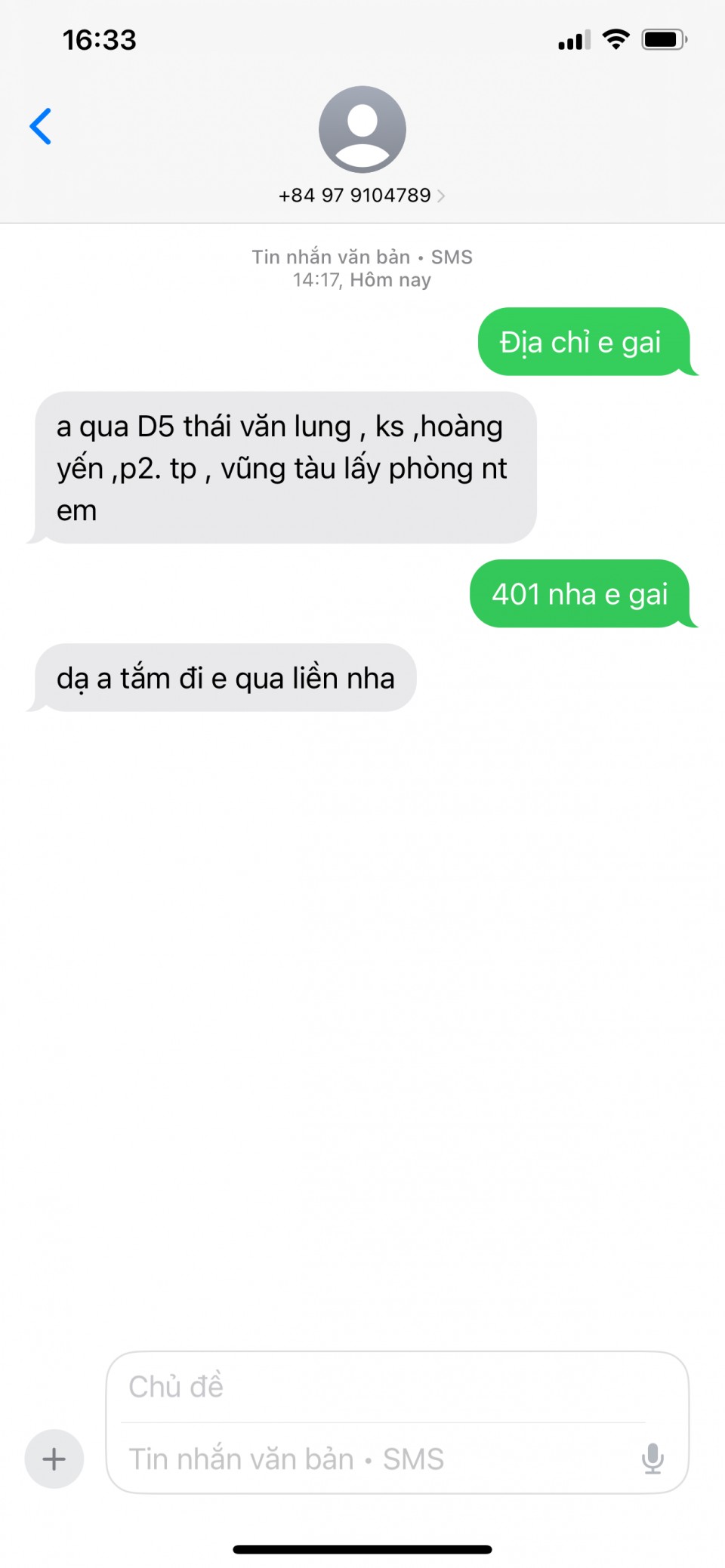Open contact details for +84 97 9104789

(362, 195)
